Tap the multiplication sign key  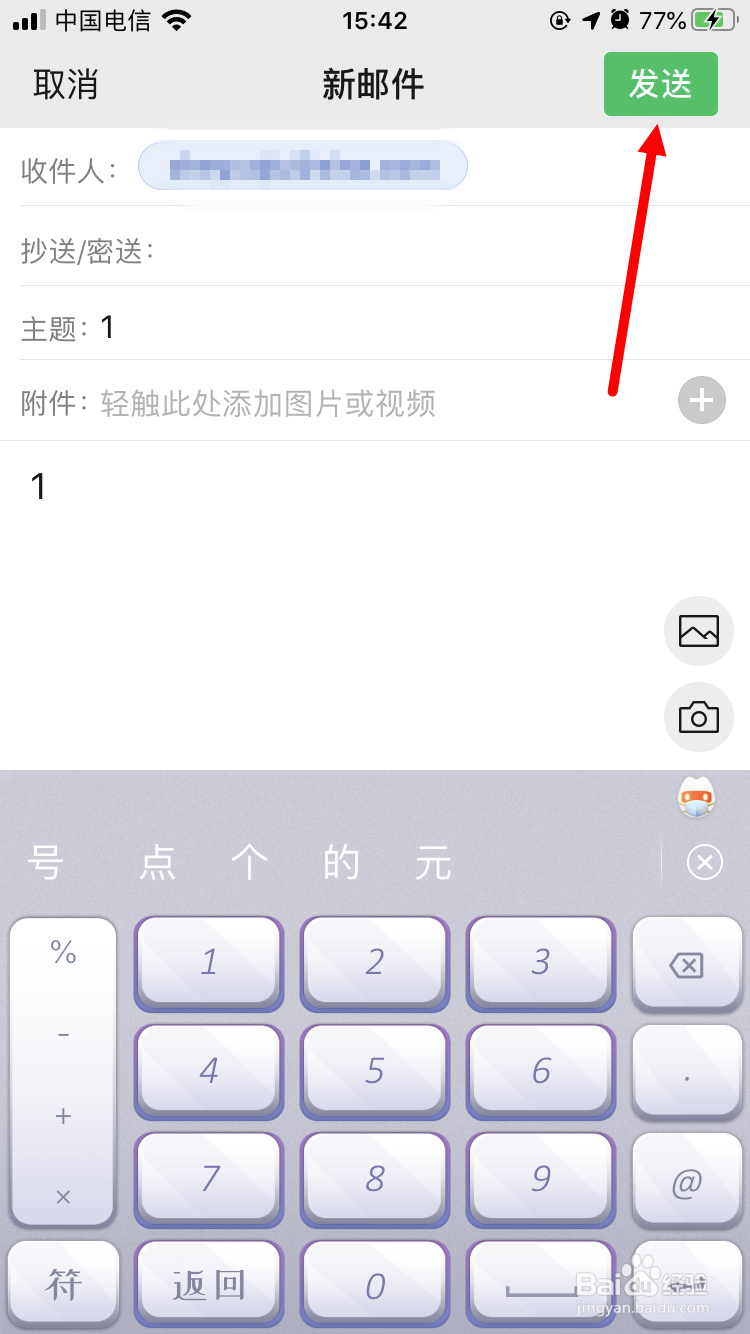62,1196
